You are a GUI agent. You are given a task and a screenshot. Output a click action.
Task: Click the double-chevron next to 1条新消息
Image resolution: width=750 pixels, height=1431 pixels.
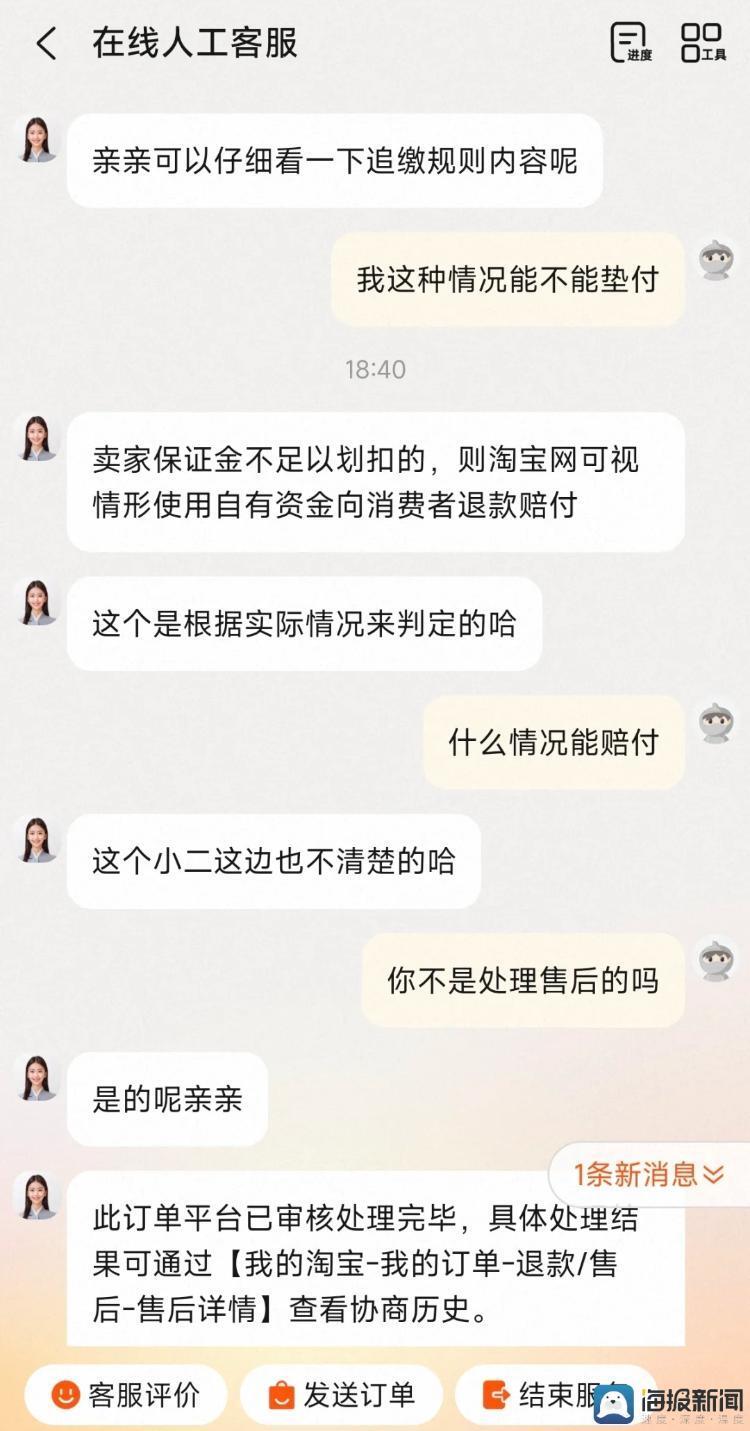(714, 1175)
